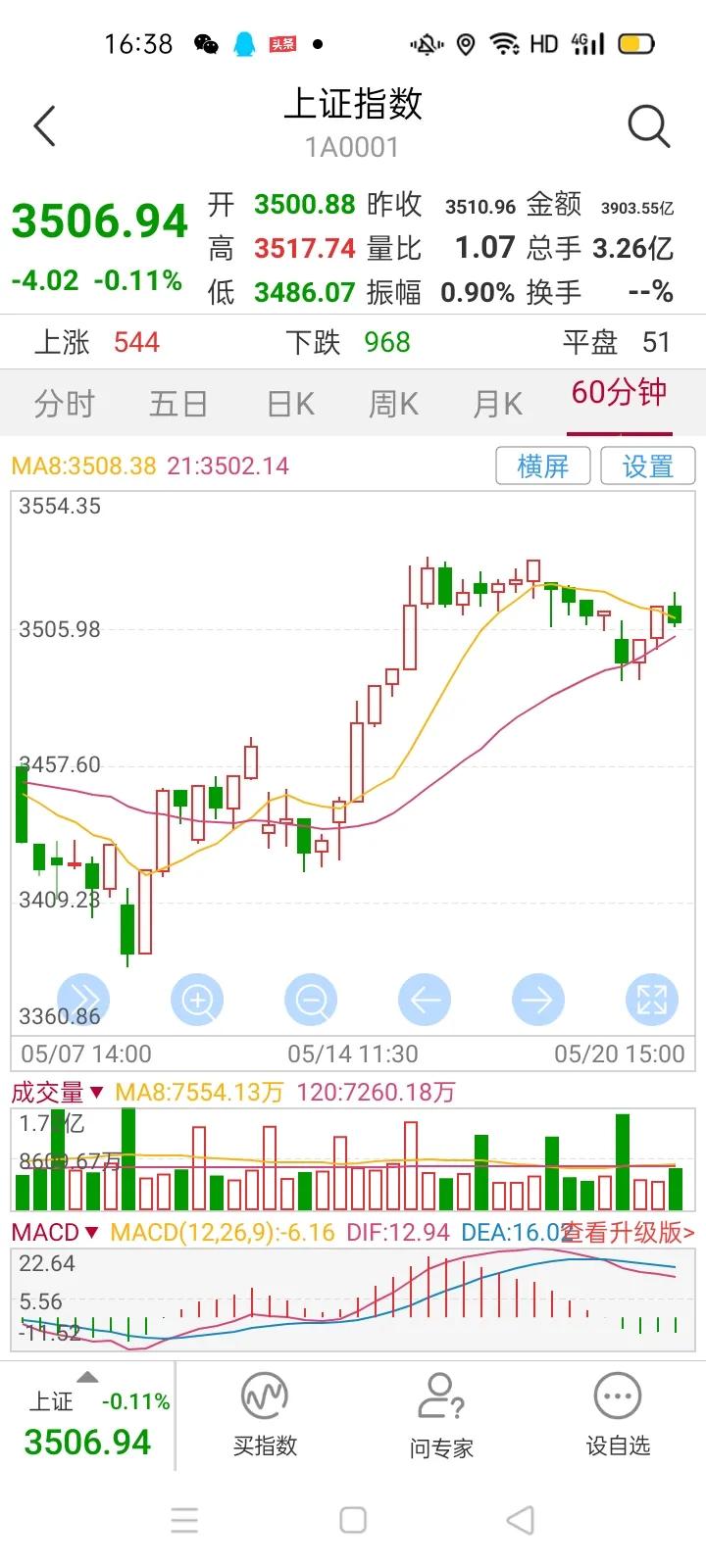Open the 成交量 indicator dropdown
Image resolution: width=706 pixels, height=1568 pixels.
coord(57,1092)
